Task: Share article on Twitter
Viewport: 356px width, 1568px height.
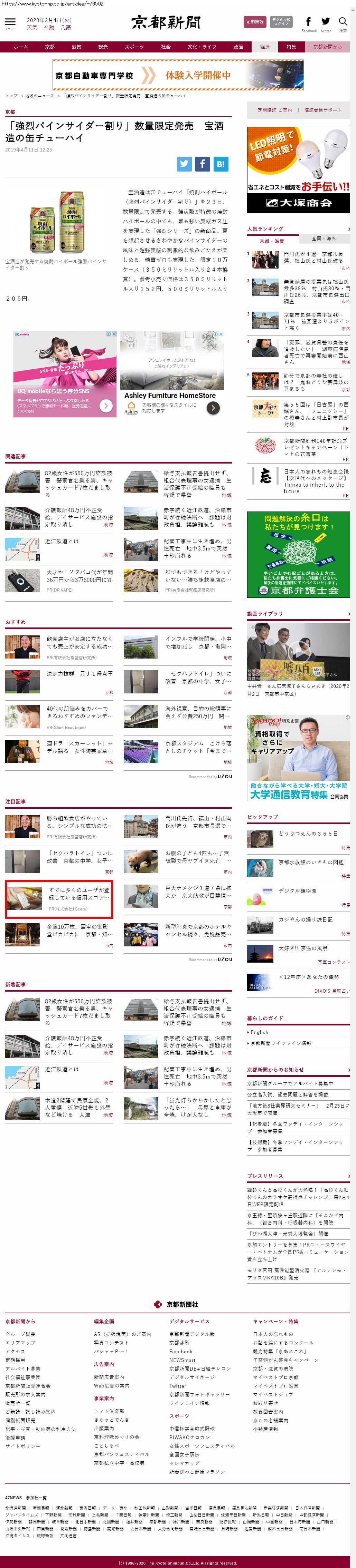Action: (x=184, y=164)
